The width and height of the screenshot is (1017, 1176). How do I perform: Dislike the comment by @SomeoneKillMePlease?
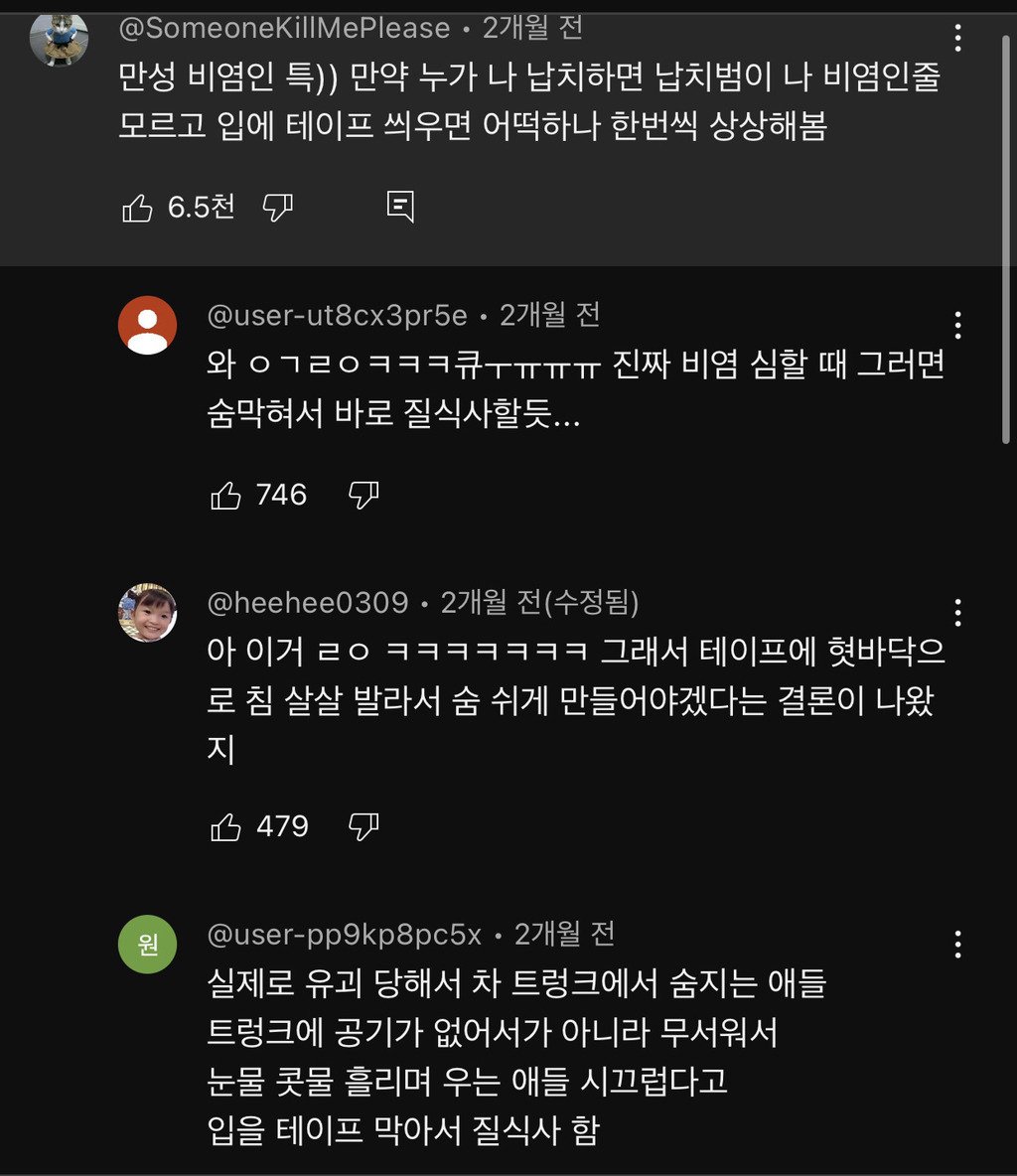[277, 208]
